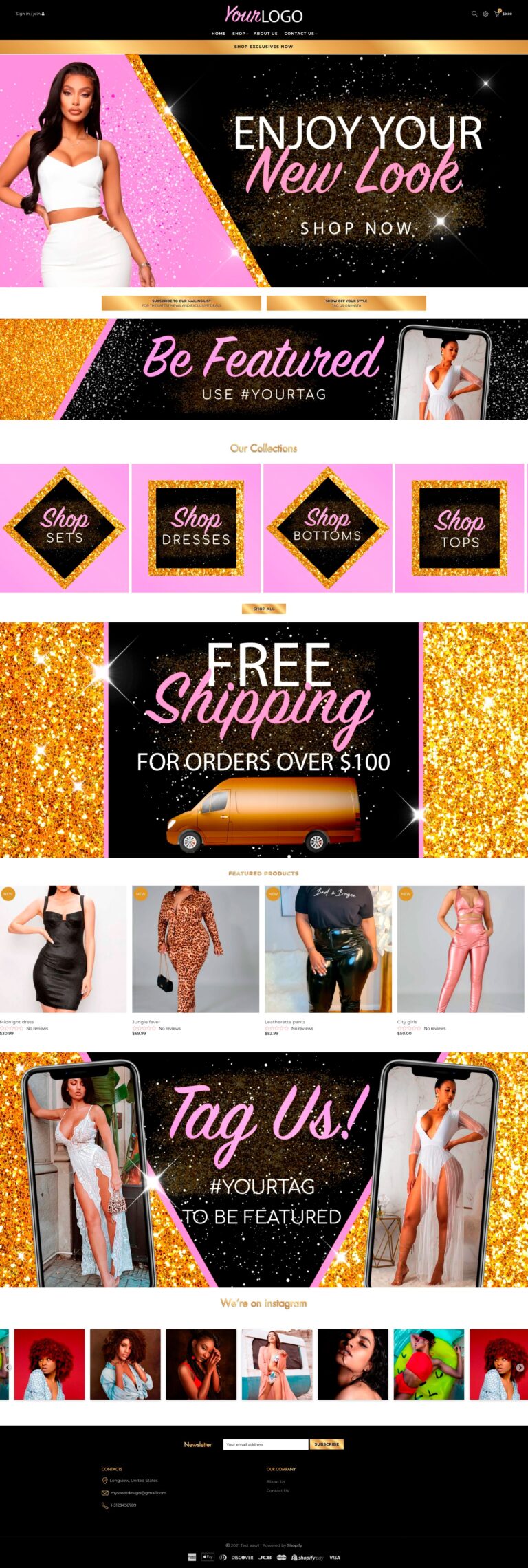The image size is (528, 1568).
Task: Tap the Shop Exclusives Now bar
Action: 263,47
